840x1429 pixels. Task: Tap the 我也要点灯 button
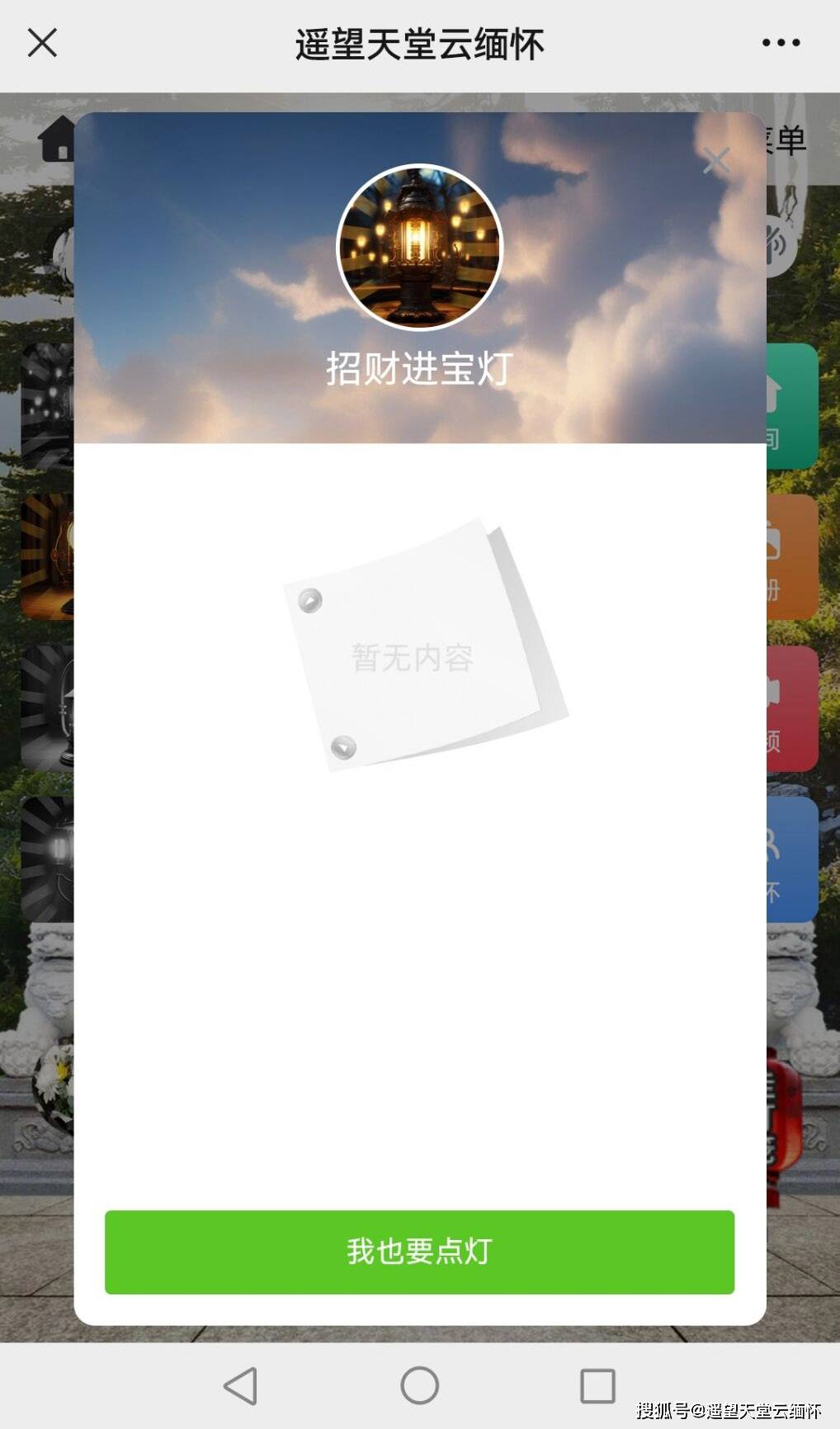click(419, 1252)
